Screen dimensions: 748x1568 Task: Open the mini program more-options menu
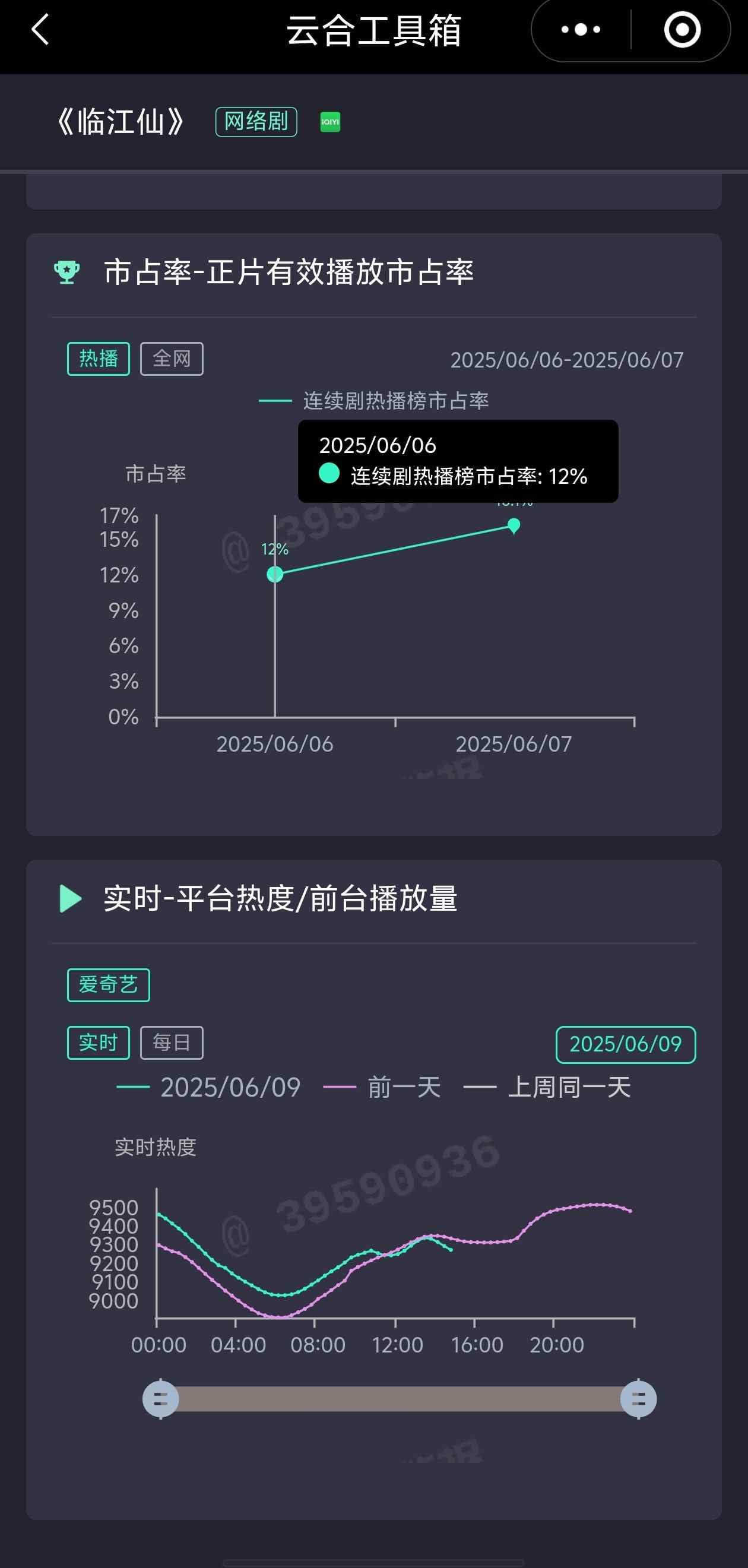(581, 30)
